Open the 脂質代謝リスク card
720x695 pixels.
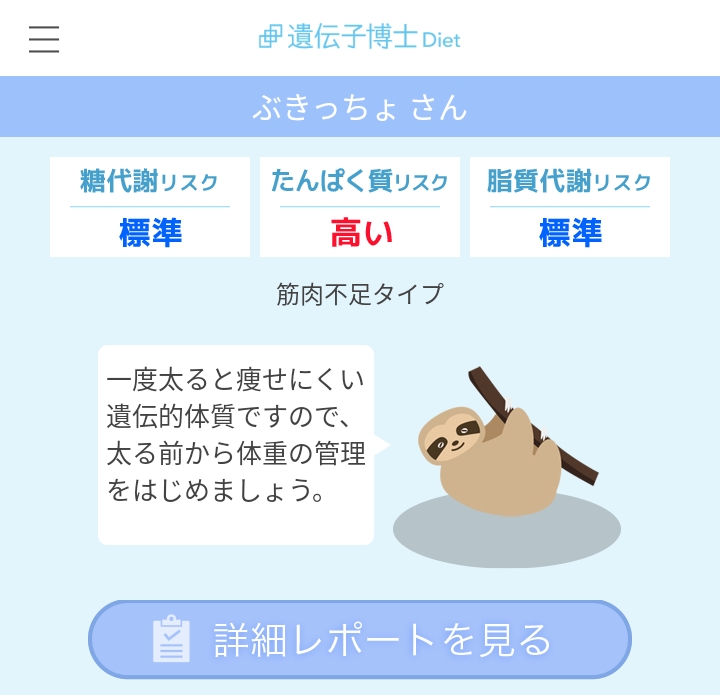tap(570, 207)
